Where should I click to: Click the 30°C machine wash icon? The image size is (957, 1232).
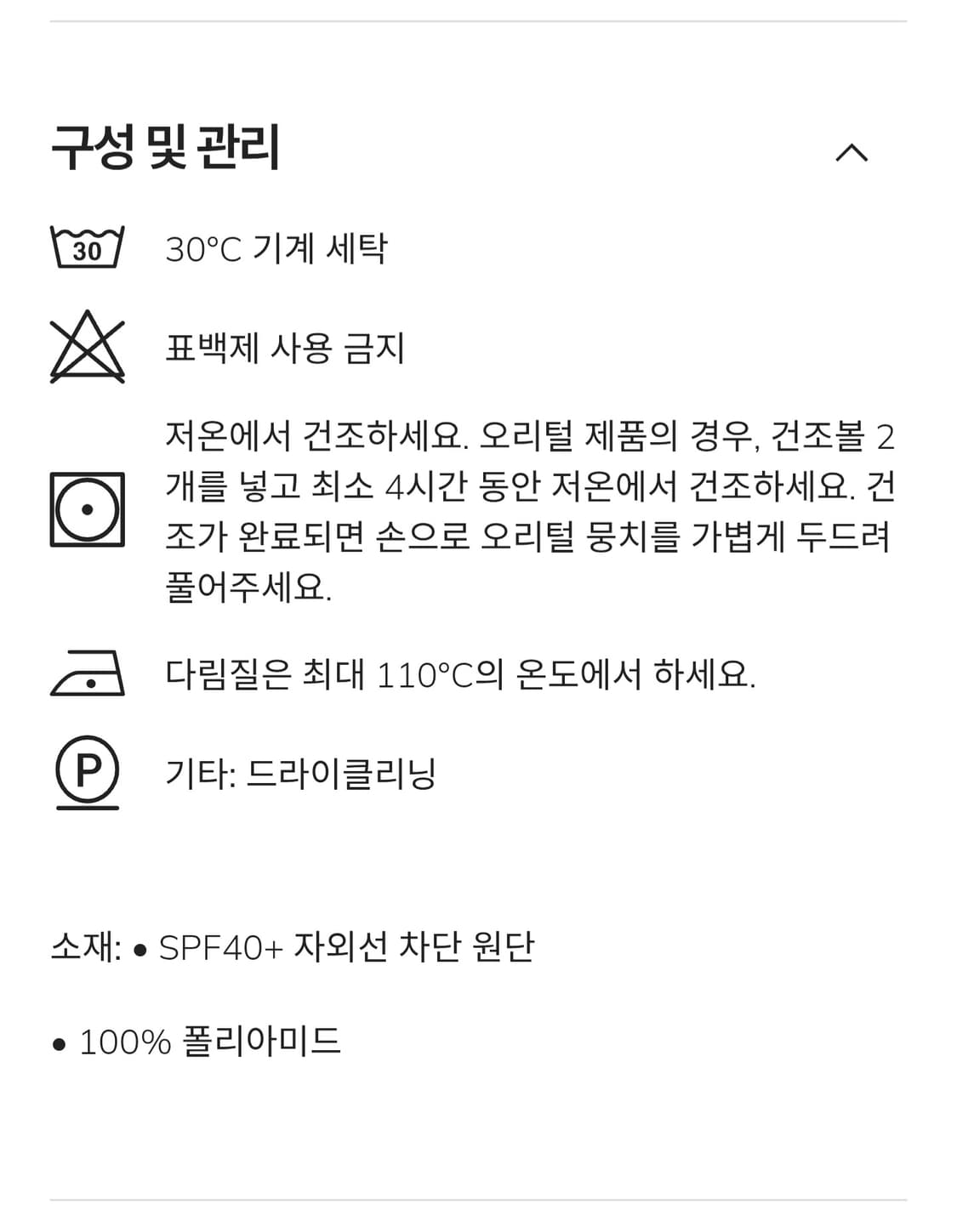88,247
